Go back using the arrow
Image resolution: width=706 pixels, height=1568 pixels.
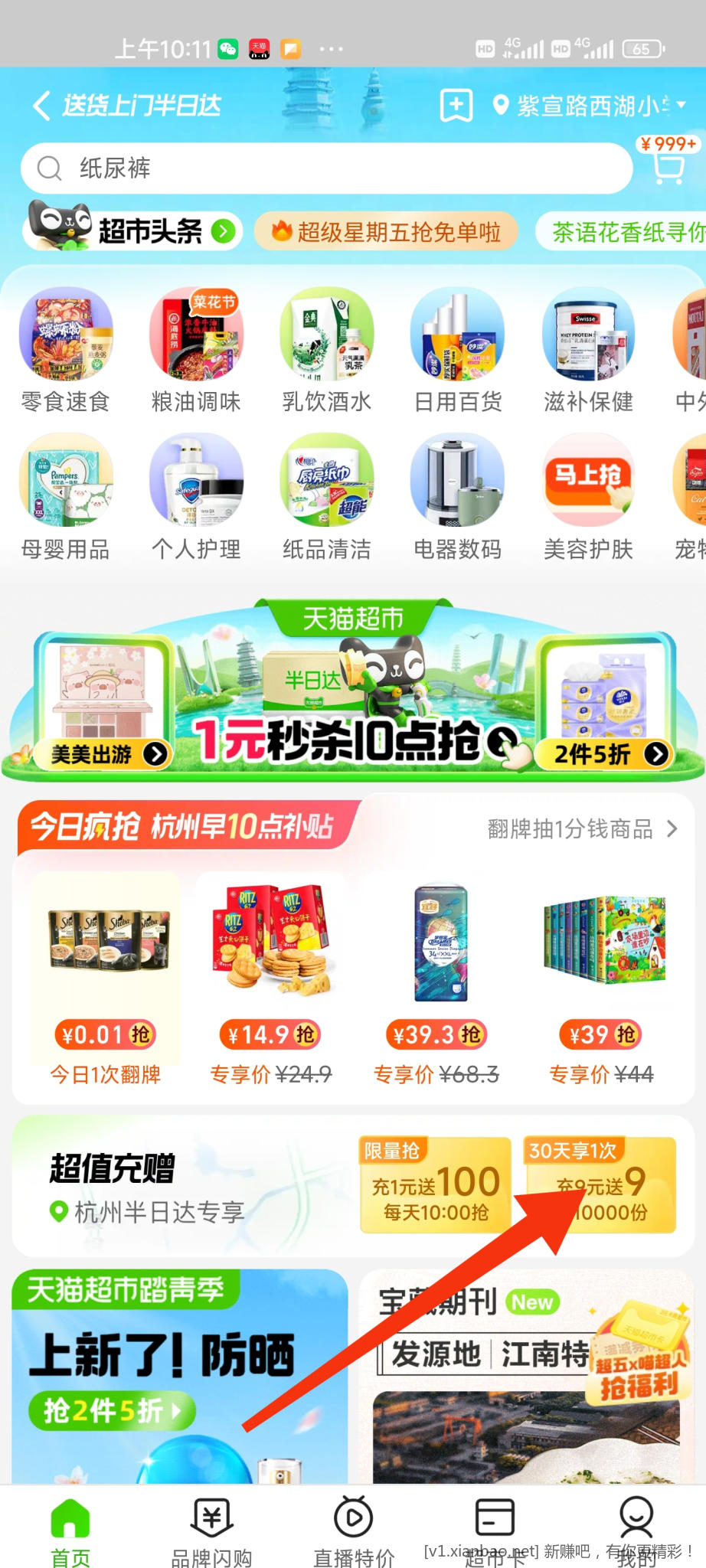(x=42, y=106)
